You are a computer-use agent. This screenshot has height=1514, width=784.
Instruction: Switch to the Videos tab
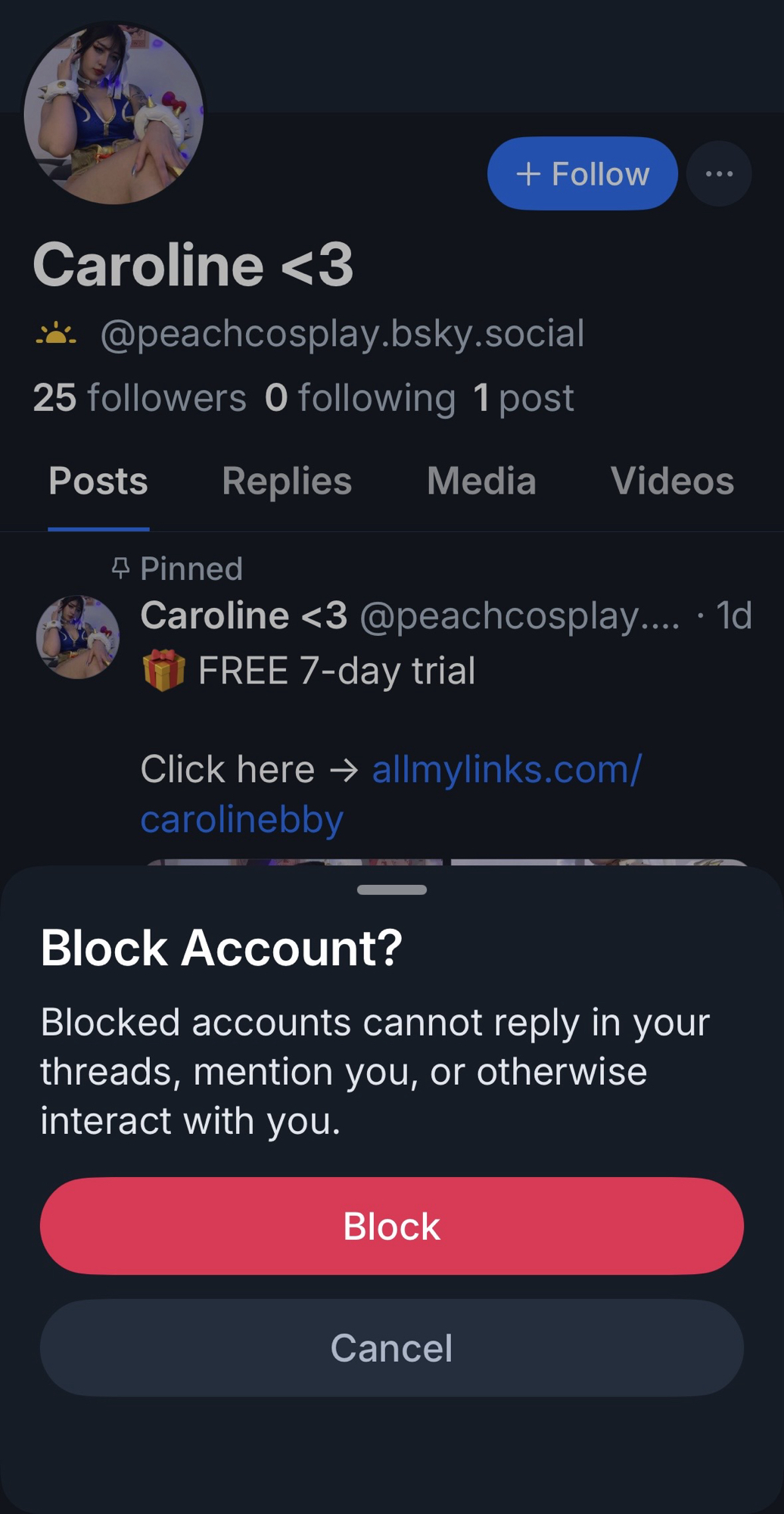click(x=672, y=481)
